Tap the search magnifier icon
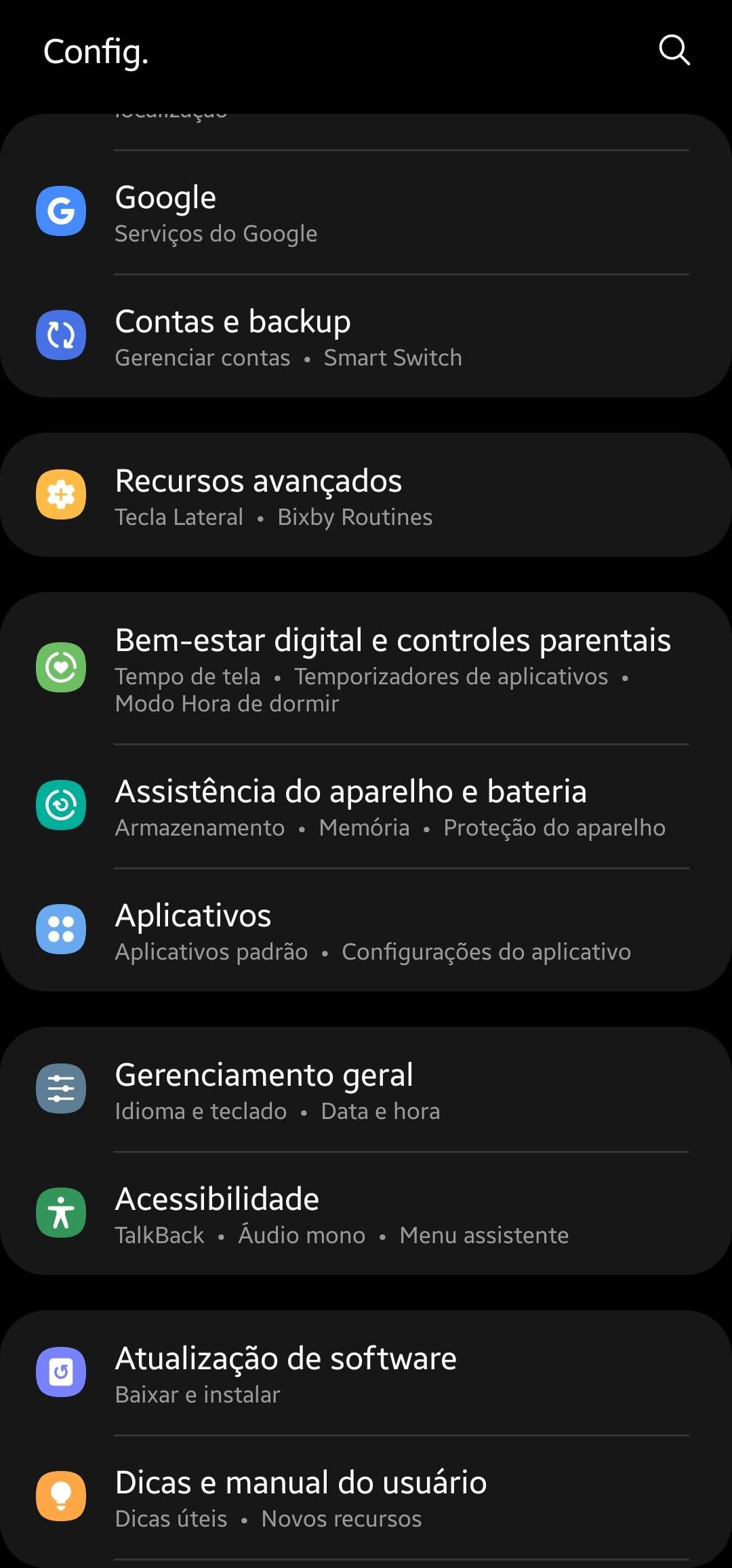This screenshot has height=1568, width=732. click(674, 52)
